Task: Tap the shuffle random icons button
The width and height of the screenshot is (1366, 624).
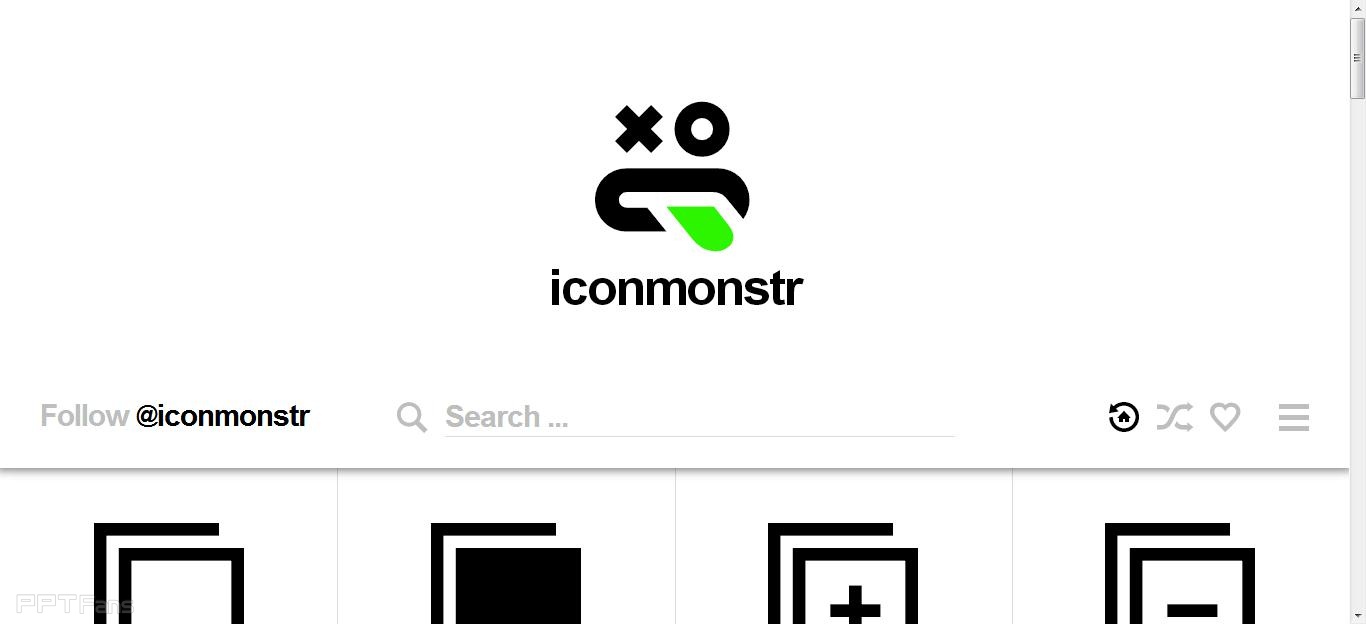Action: [1174, 417]
